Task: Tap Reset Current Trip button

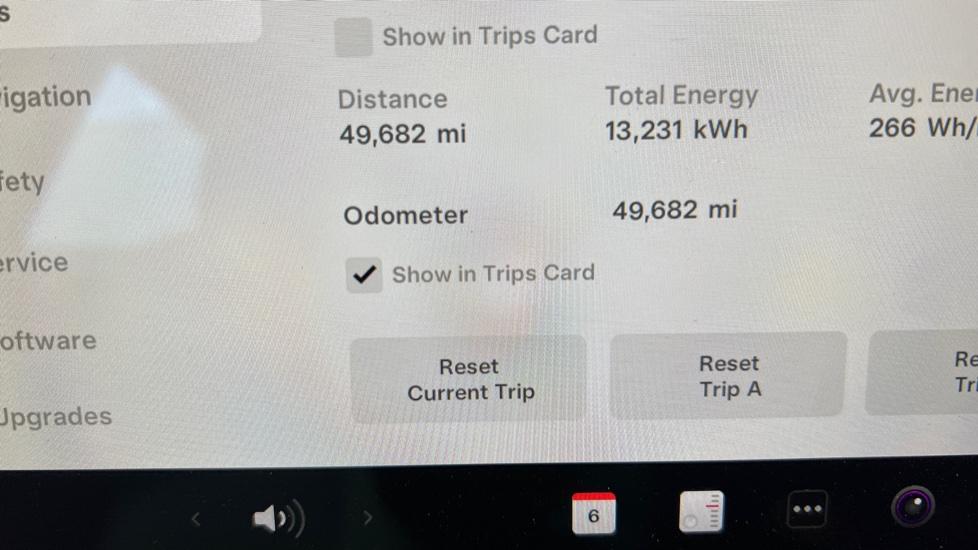Action: pos(469,379)
